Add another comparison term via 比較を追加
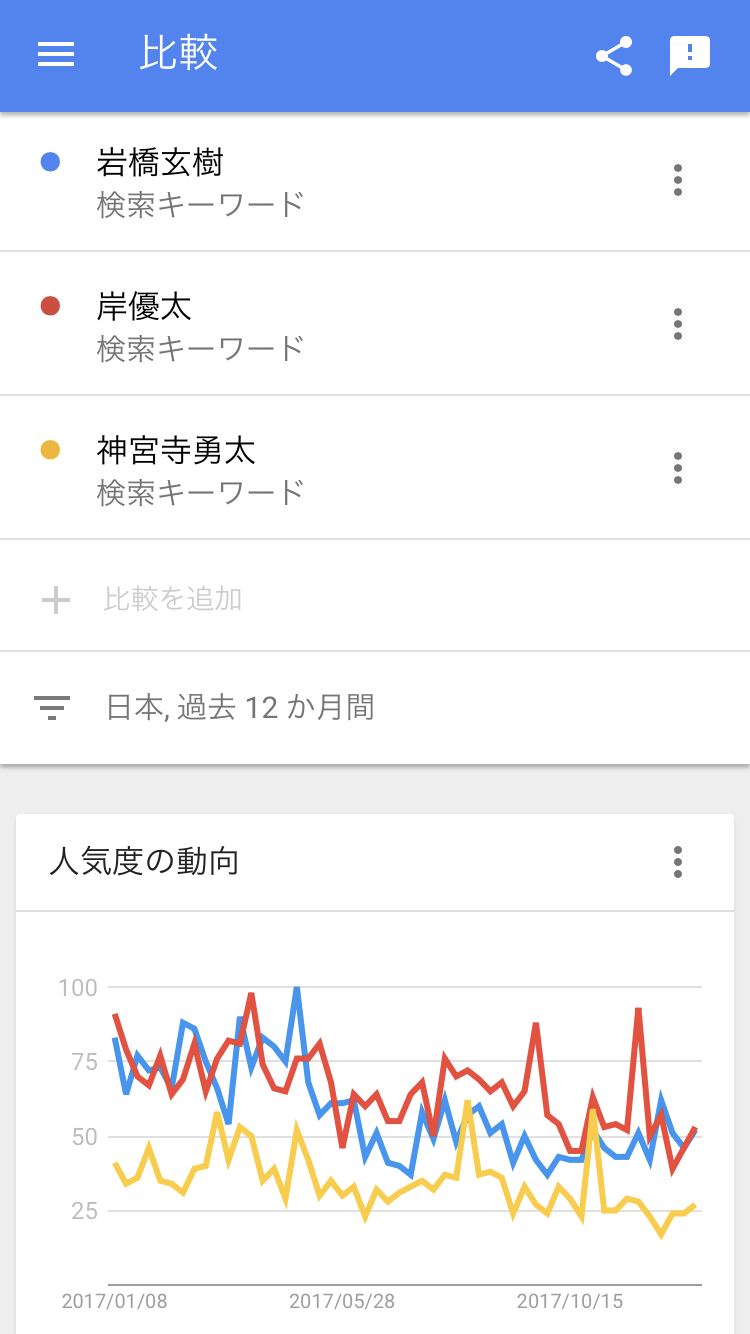Viewport: 750px width, 1334px height. [375, 596]
